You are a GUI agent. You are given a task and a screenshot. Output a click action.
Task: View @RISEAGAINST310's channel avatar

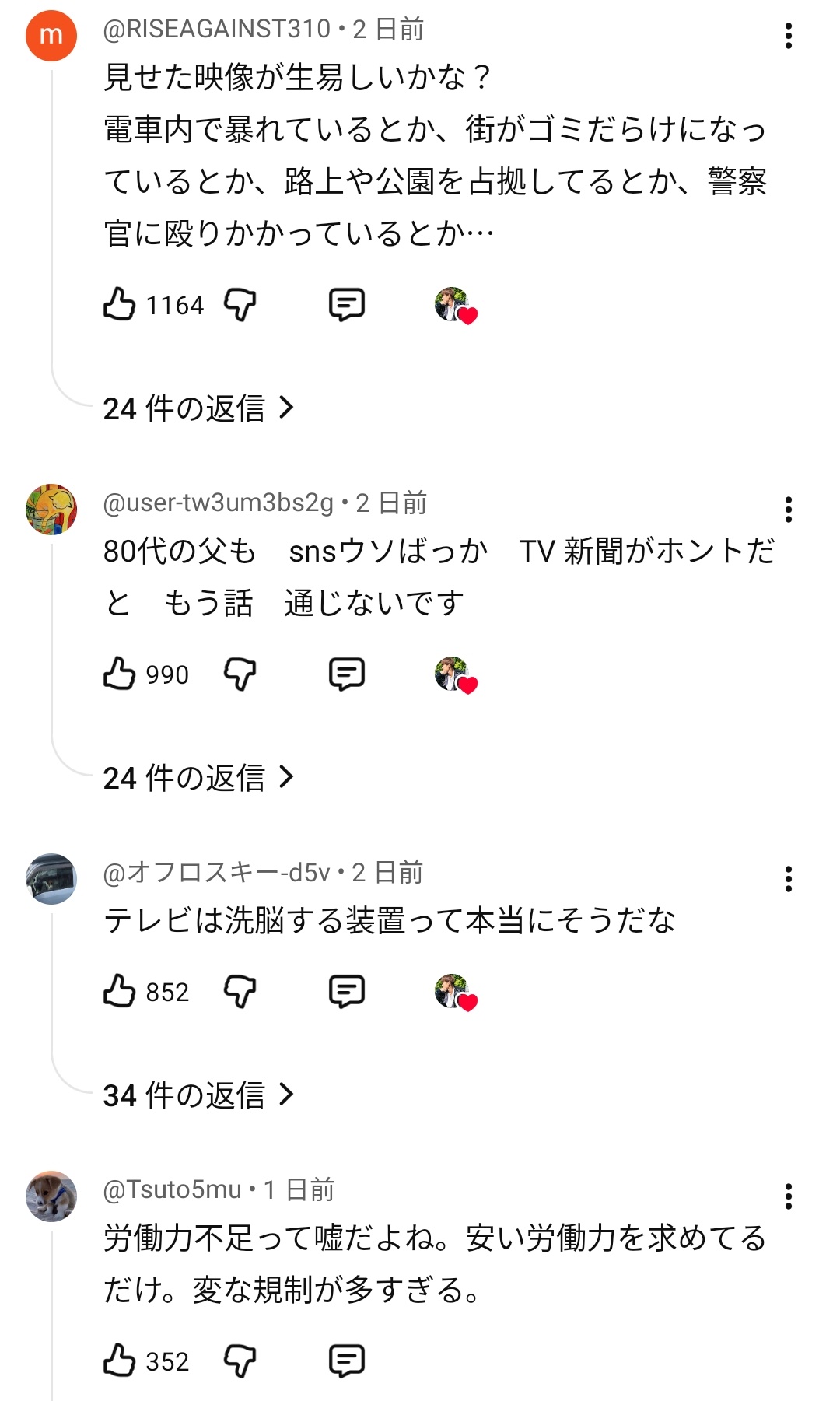(51, 36)
